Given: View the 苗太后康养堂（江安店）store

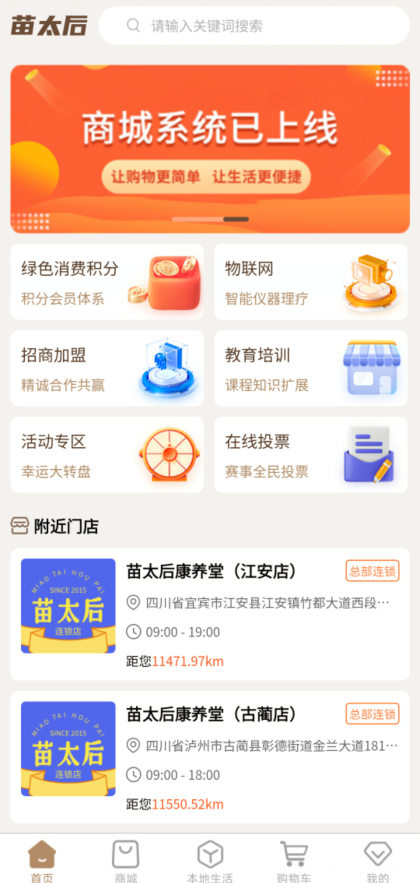Looking at the screenshot, I should coord(210,614).
